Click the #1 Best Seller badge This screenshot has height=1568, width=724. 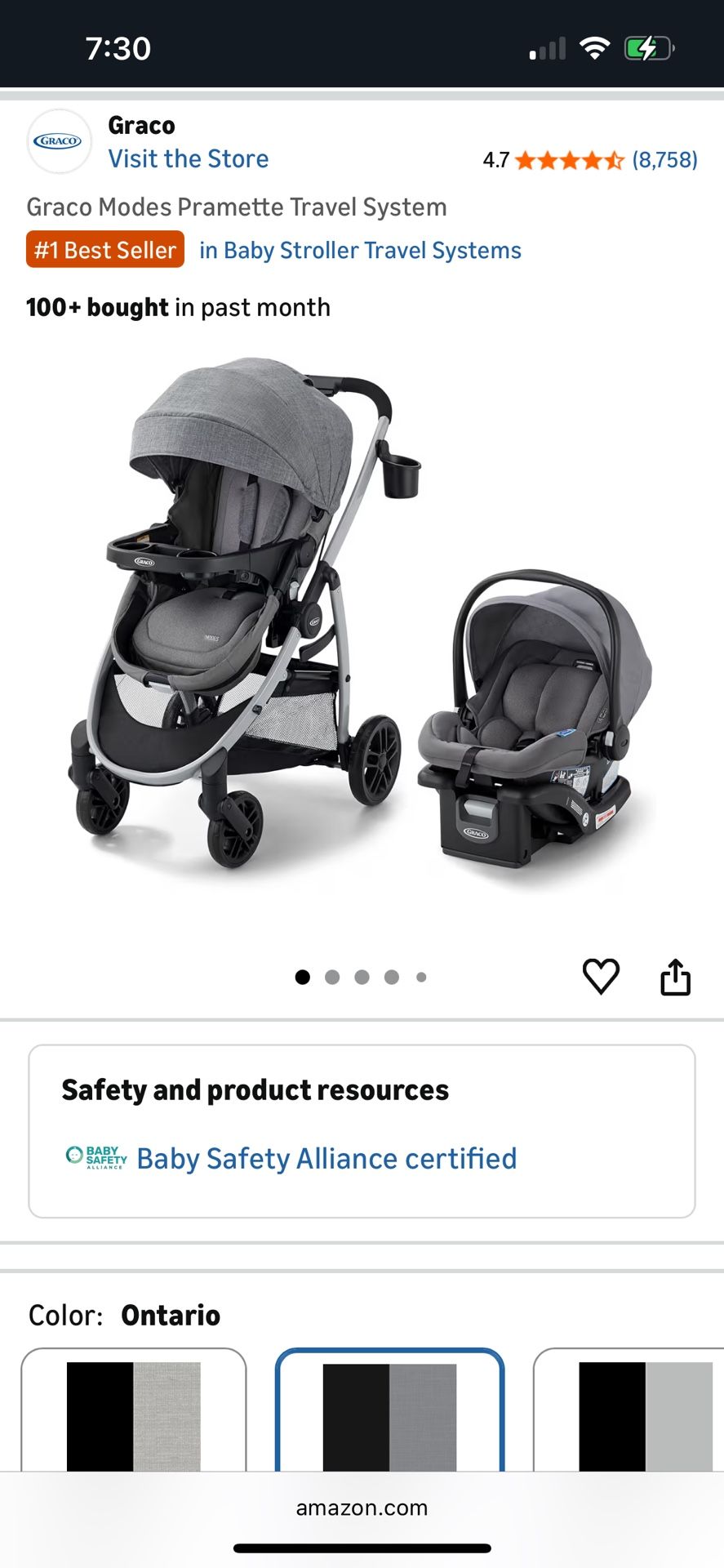pyautogui.click(x=104, y=249)
